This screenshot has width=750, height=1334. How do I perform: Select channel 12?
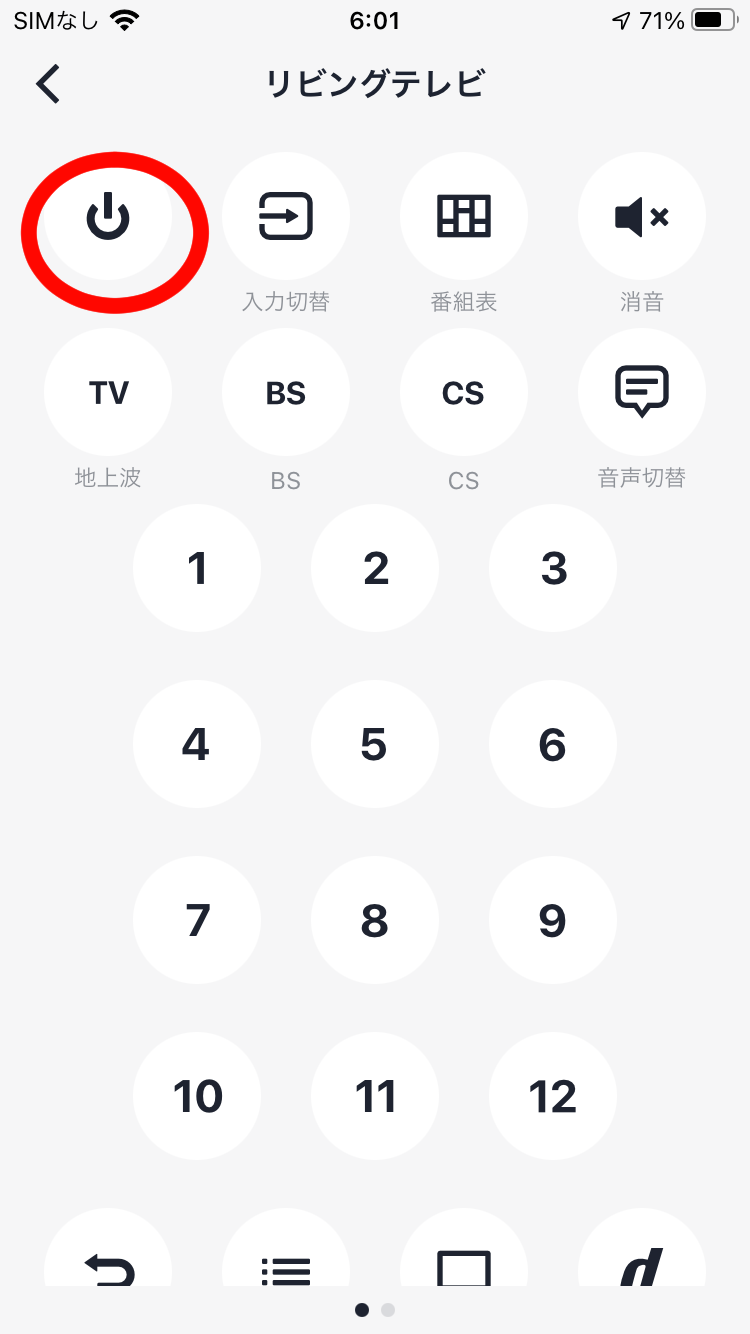tap(553, 1097)
